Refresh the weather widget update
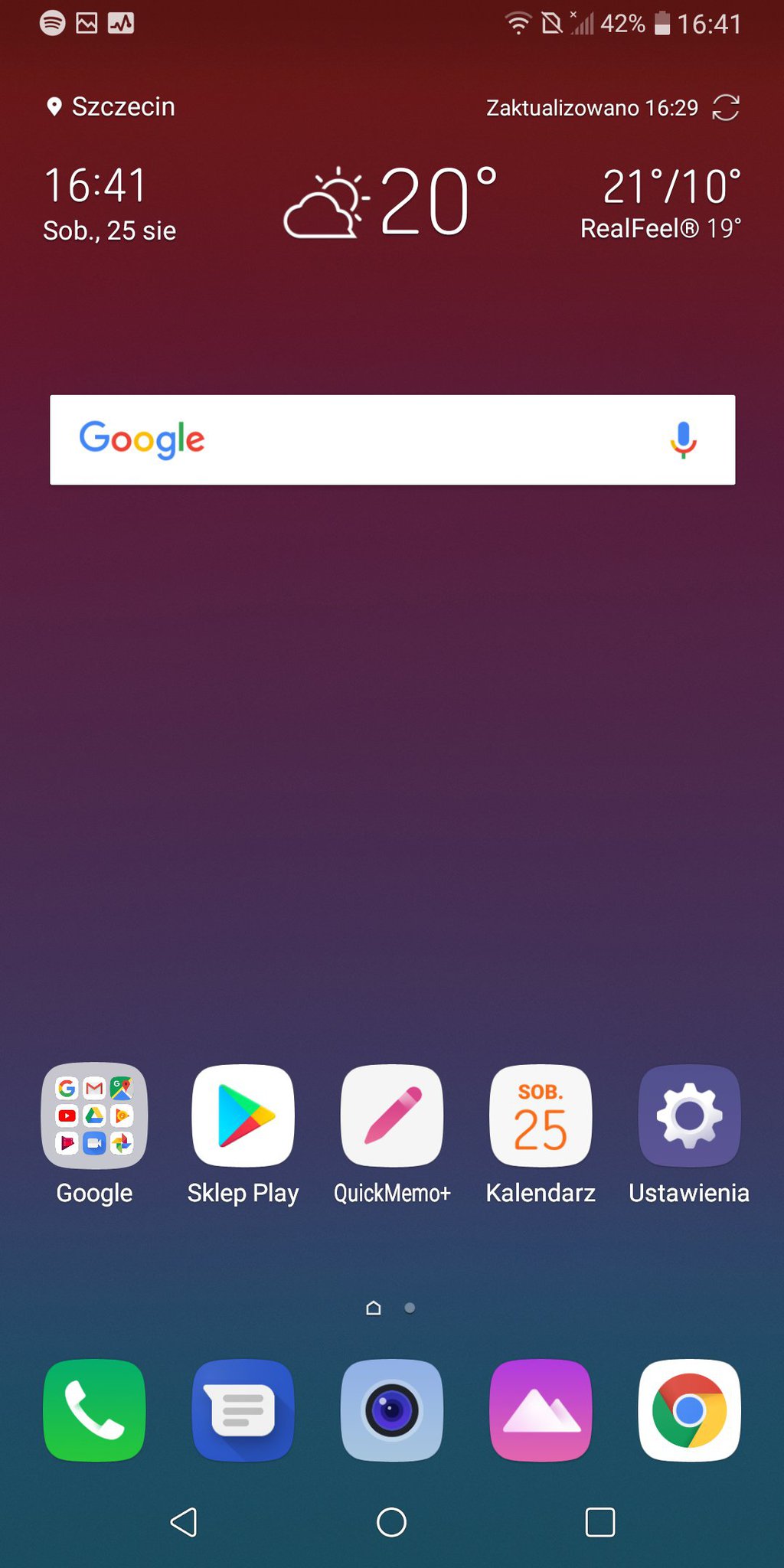This screenshot has width=784, height=1568. click(725, 108)
